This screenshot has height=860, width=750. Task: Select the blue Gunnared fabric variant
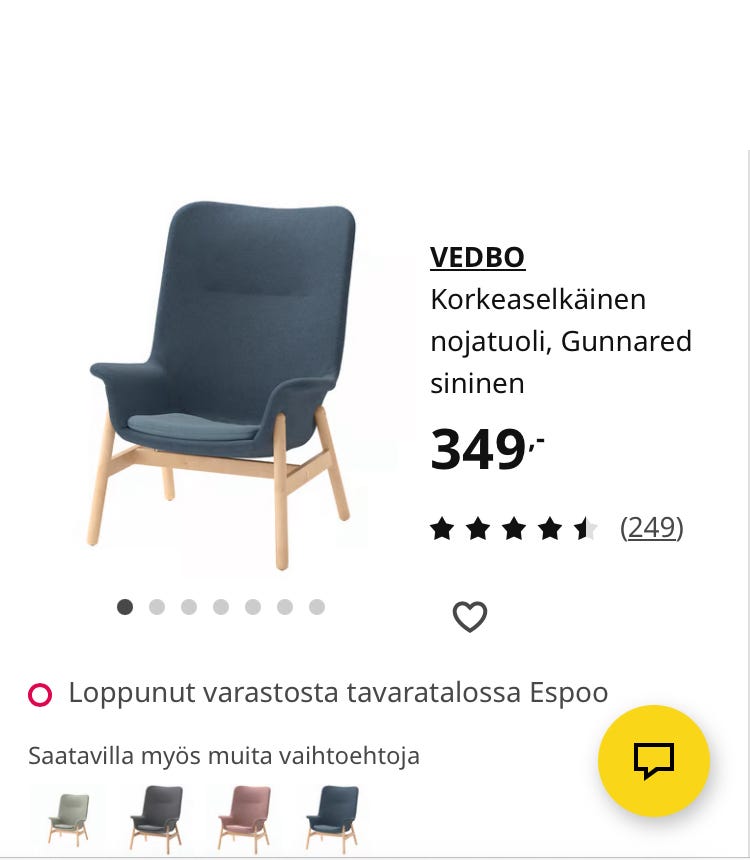pos(330,818)
